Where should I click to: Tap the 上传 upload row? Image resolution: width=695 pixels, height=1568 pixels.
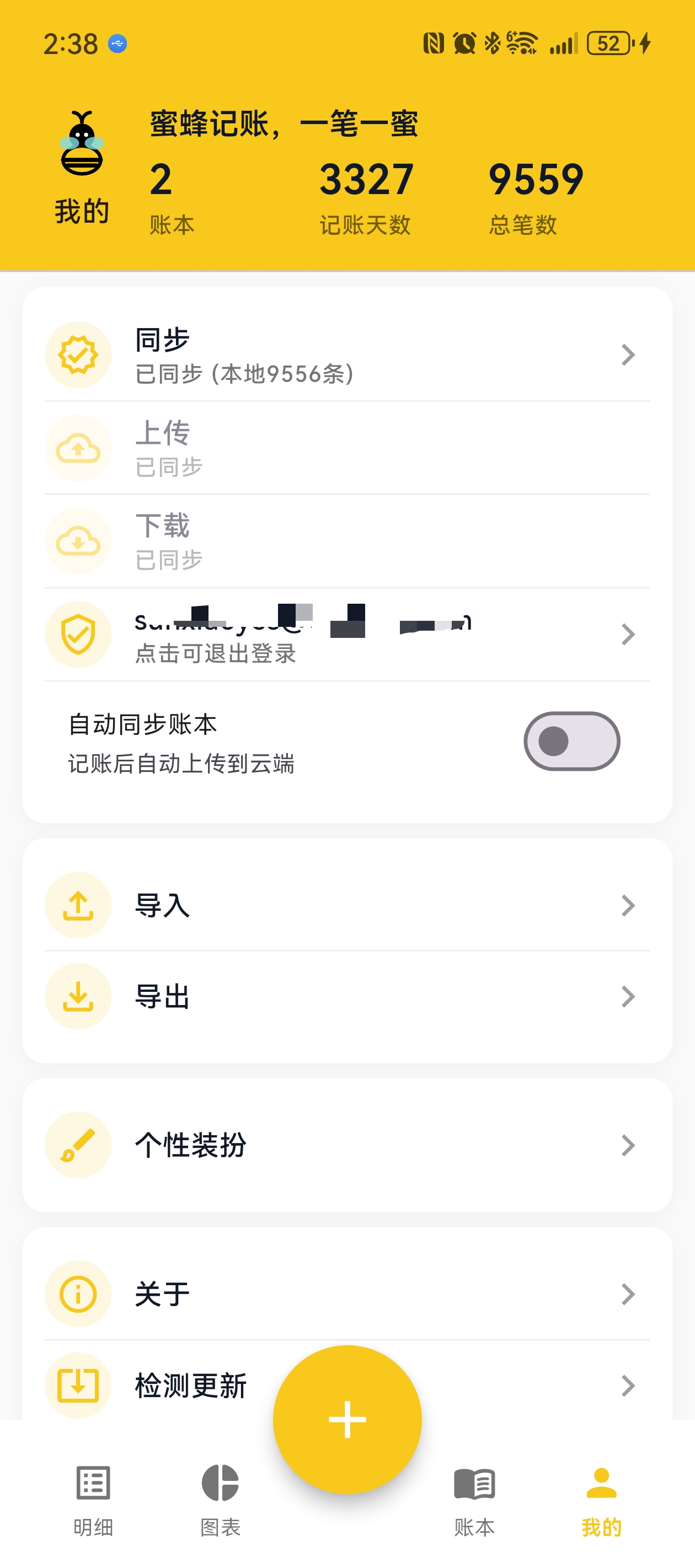[347, 449]
